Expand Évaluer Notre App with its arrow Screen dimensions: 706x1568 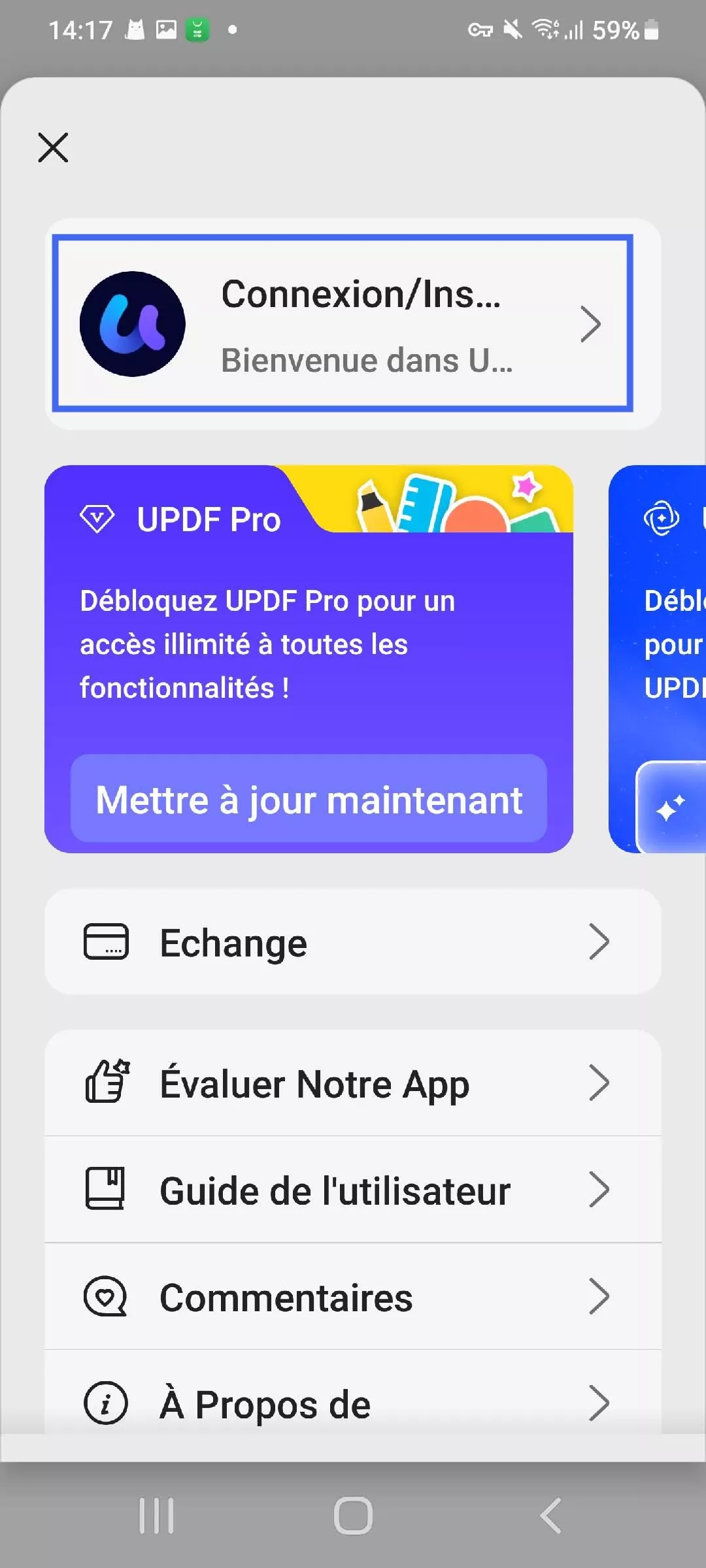(599, 1083)
